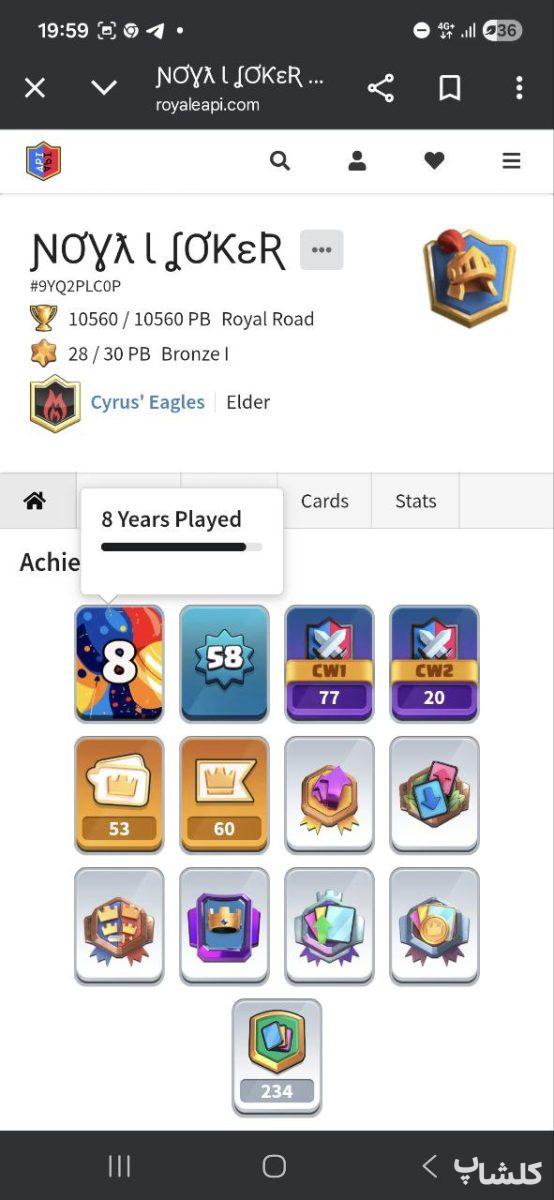
Task: Tap the level 58 achievement badge
Action: tap(224, 663)
